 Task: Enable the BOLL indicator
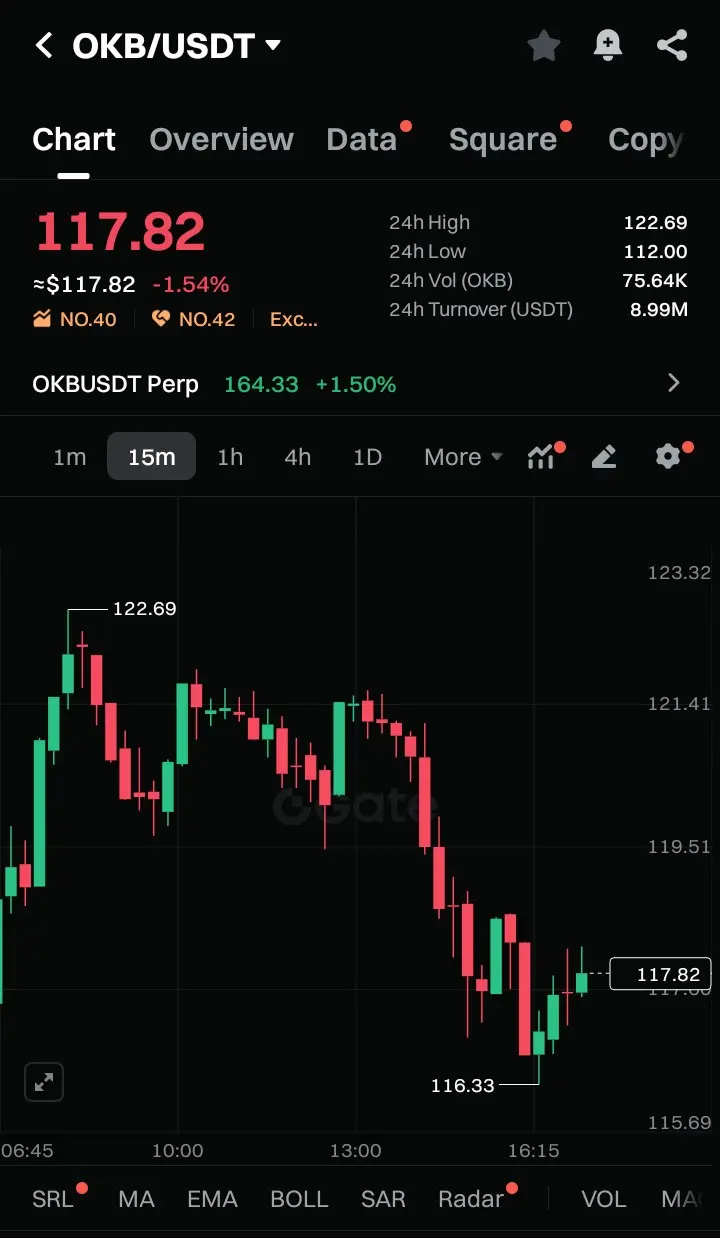(299, 1199)
